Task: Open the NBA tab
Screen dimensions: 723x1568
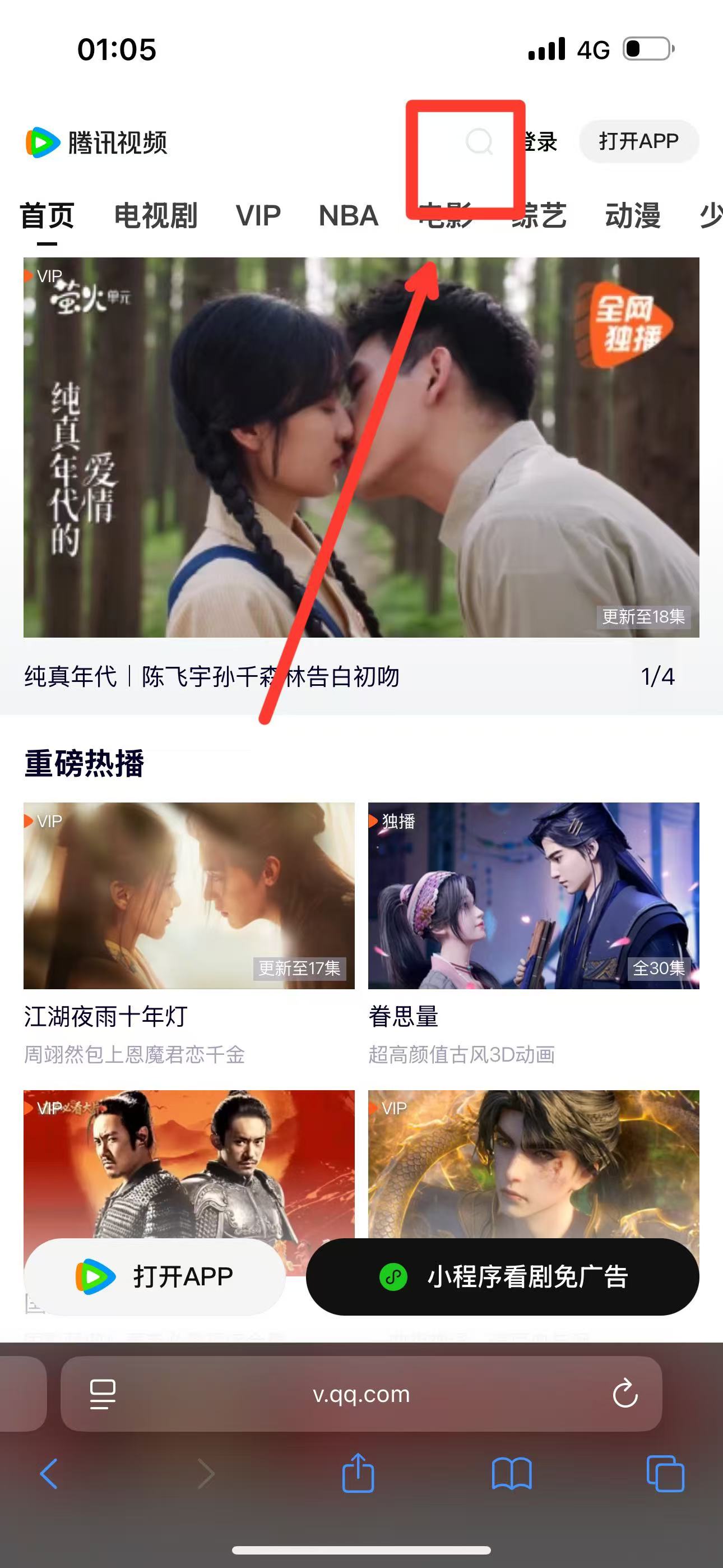Action: pos(347,216)
